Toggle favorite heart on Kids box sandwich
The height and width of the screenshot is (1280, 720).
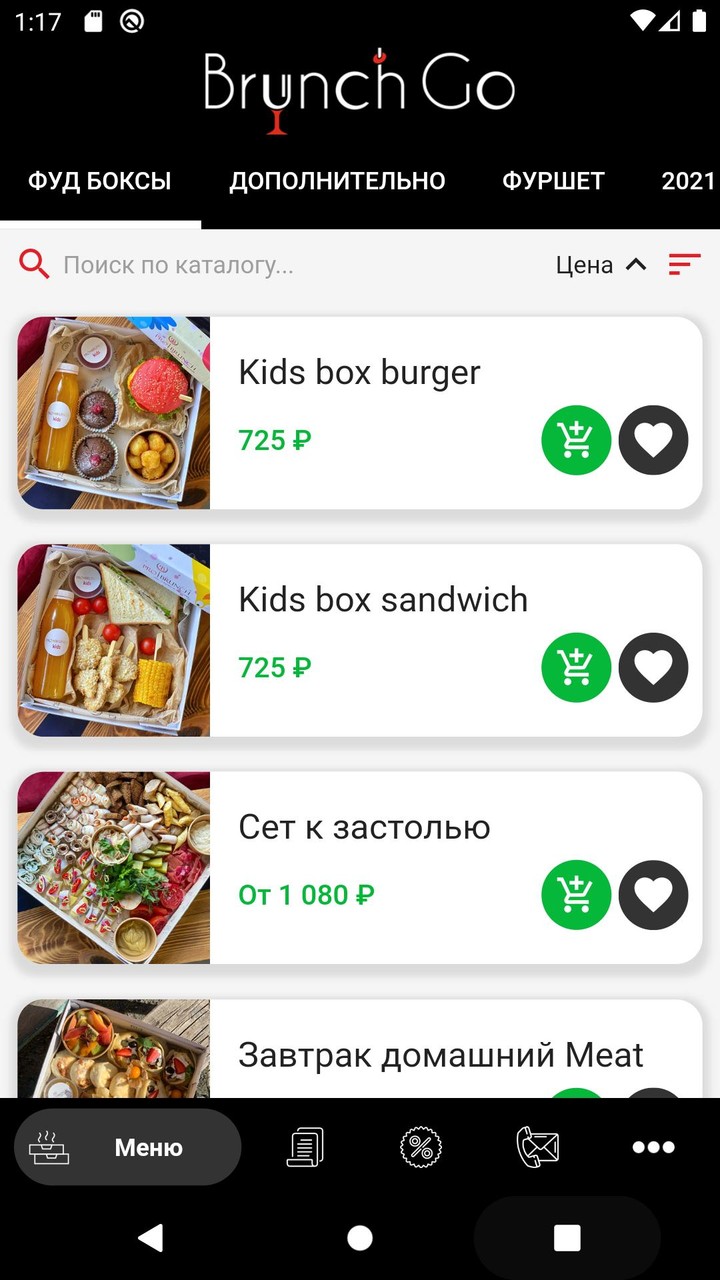coord(653,667)
